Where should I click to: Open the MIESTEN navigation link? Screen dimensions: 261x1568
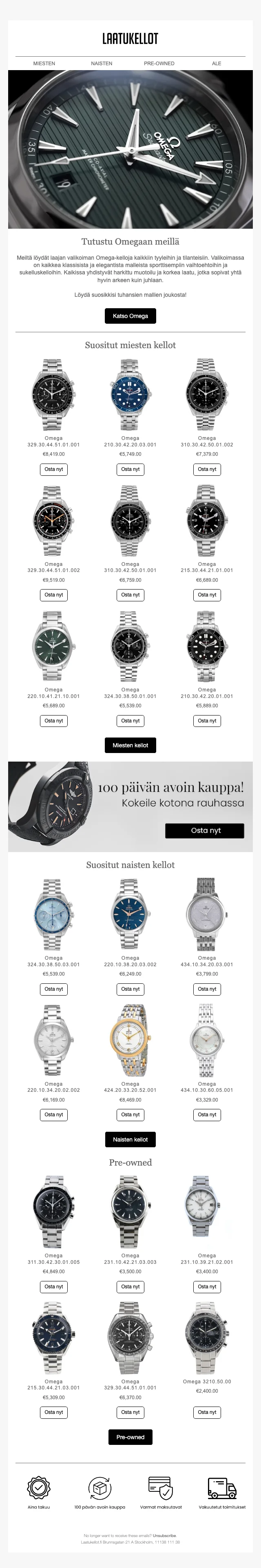click(x=44, y=63)
